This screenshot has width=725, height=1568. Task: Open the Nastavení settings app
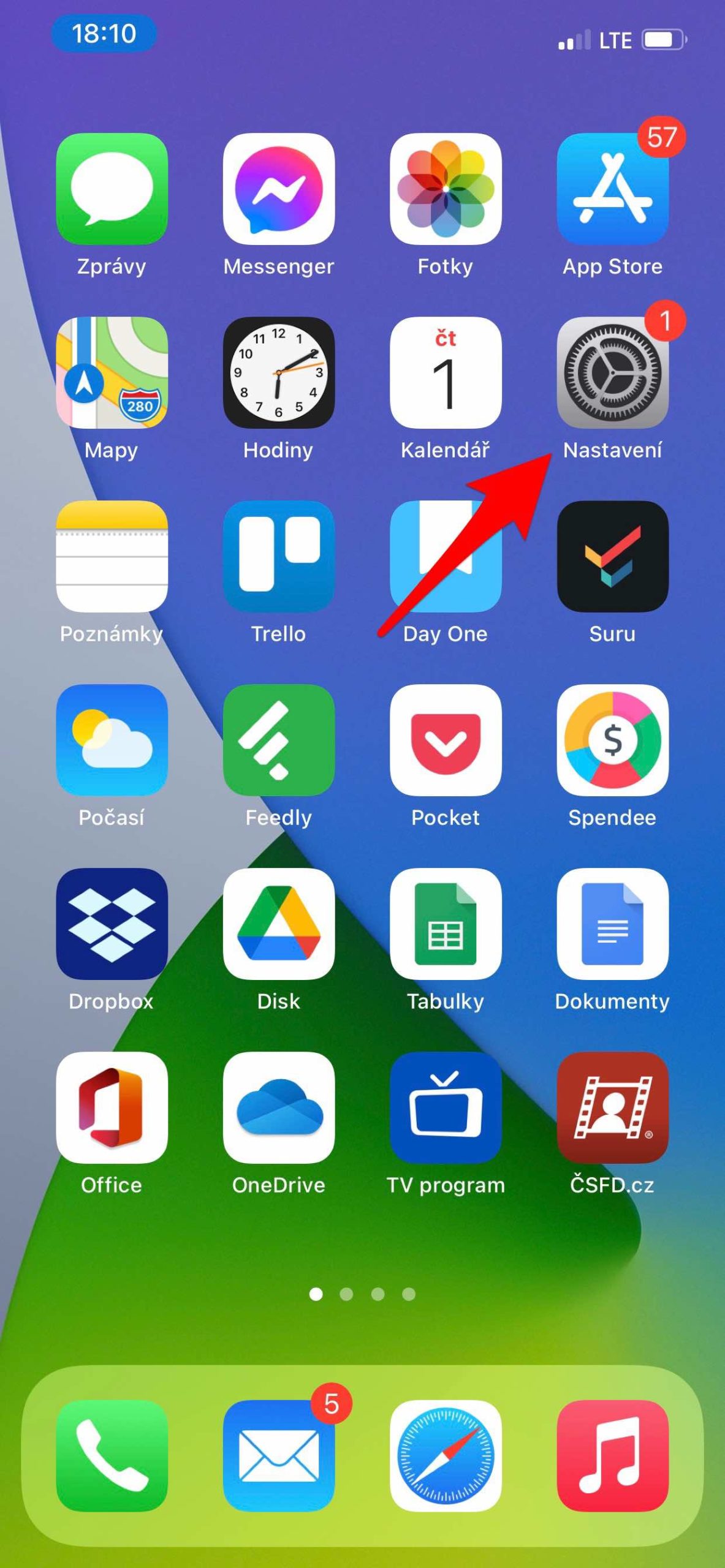pos(612,374)
